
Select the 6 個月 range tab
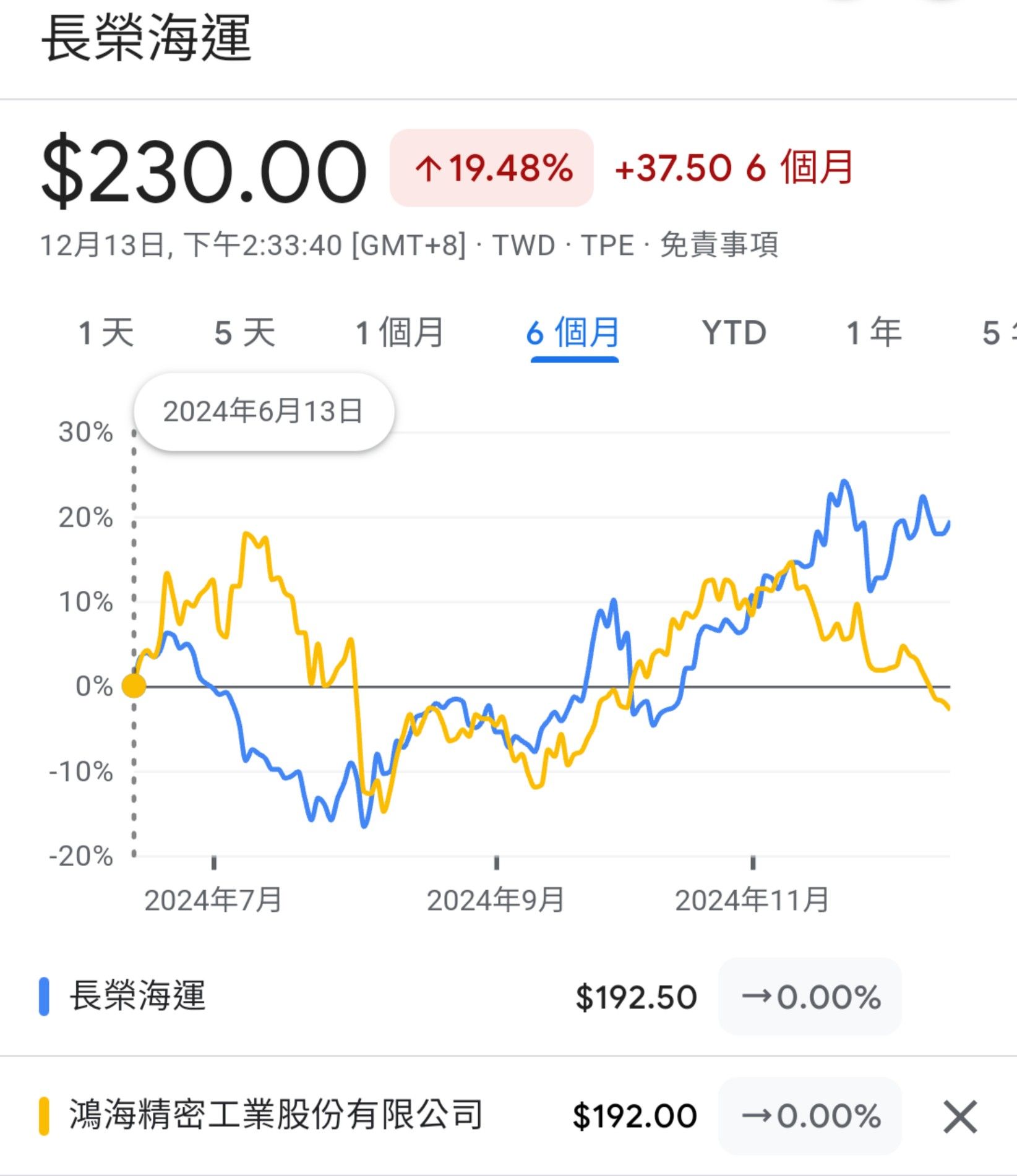click(573, 333)
